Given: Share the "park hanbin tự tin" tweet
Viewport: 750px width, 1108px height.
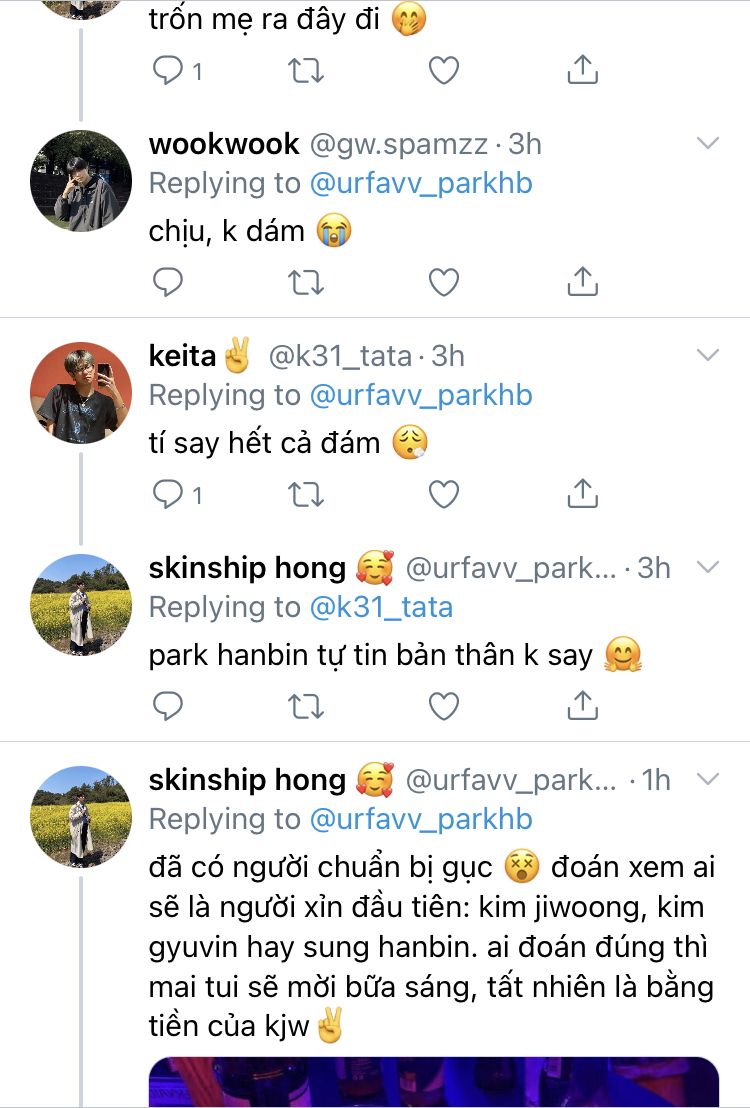Looking at the screenshot, I should pos(582,705).
